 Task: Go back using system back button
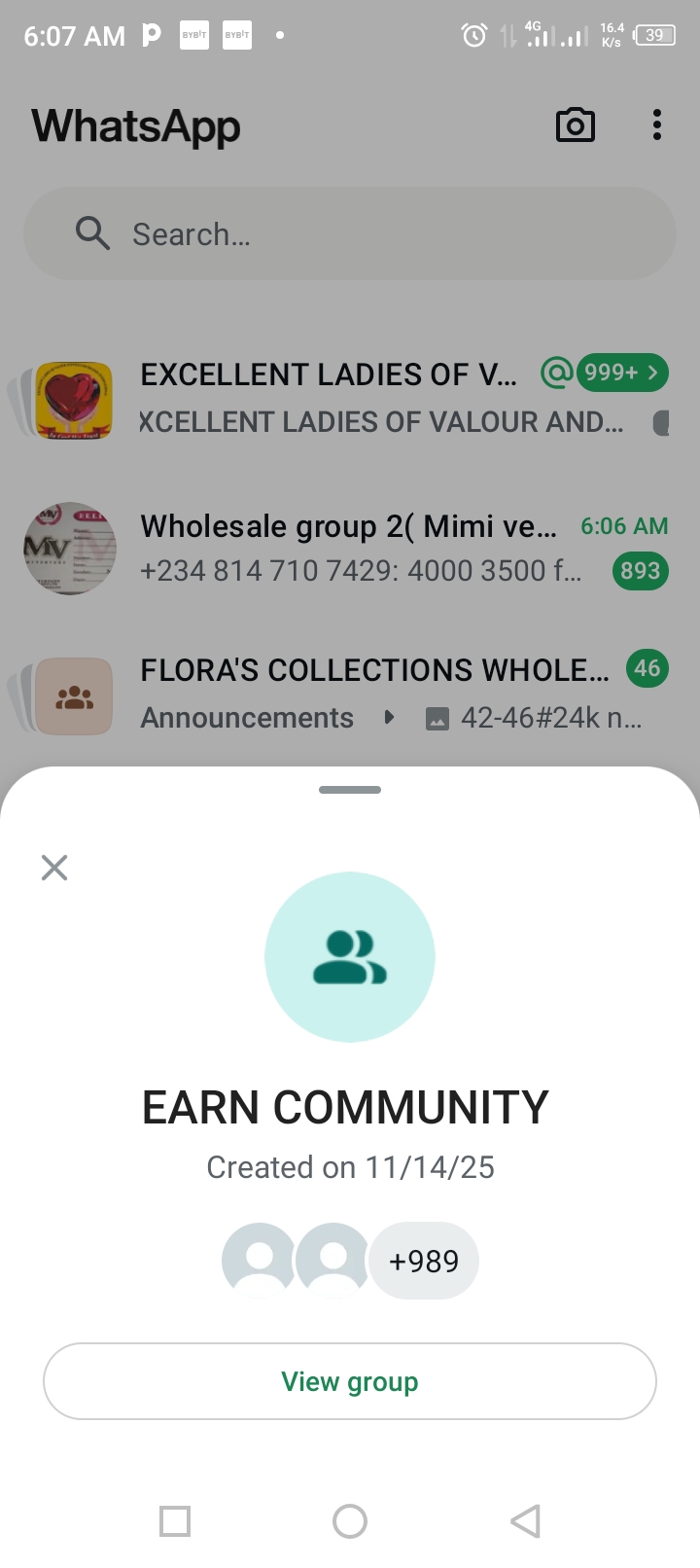coord(525,1521)
